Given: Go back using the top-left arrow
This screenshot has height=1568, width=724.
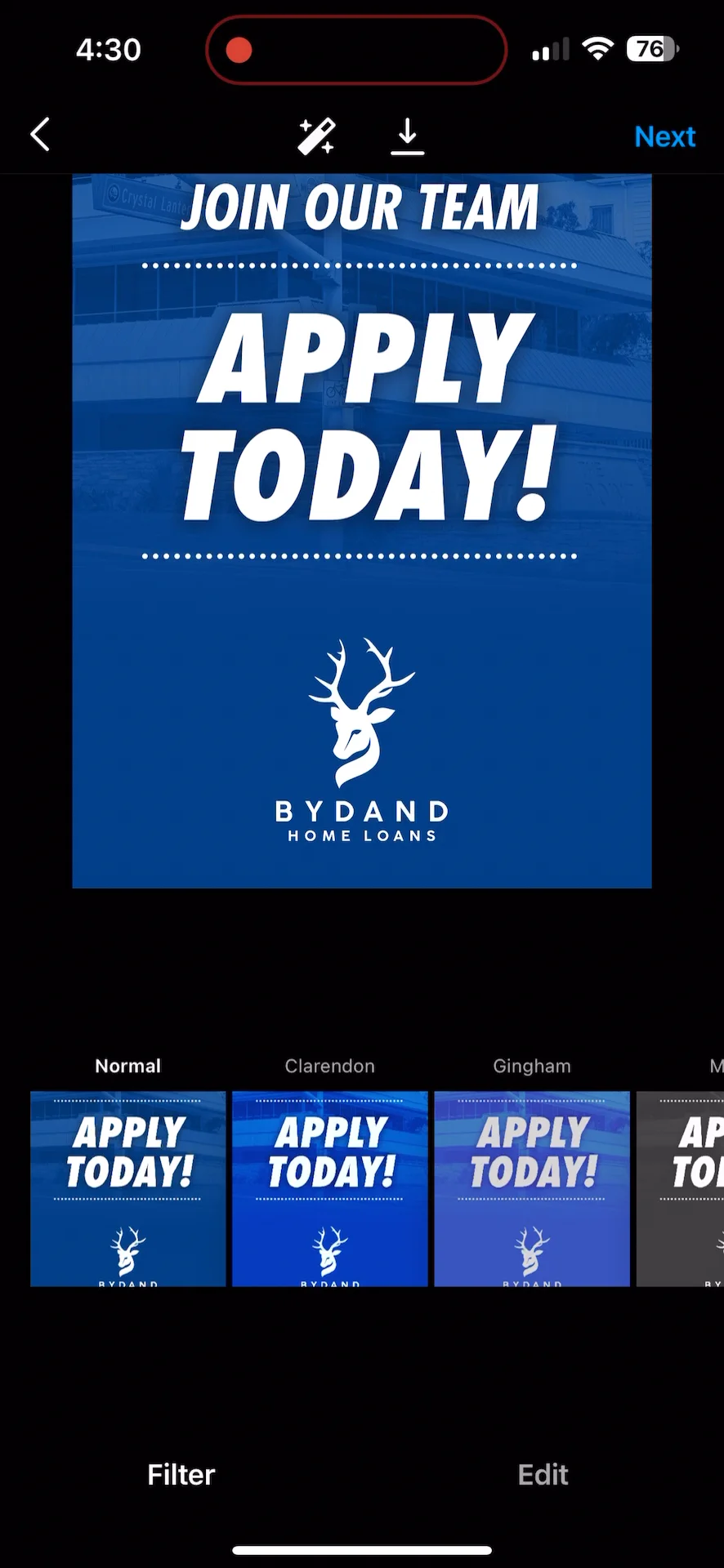Looking at the screenshot, I should [40, 136].
